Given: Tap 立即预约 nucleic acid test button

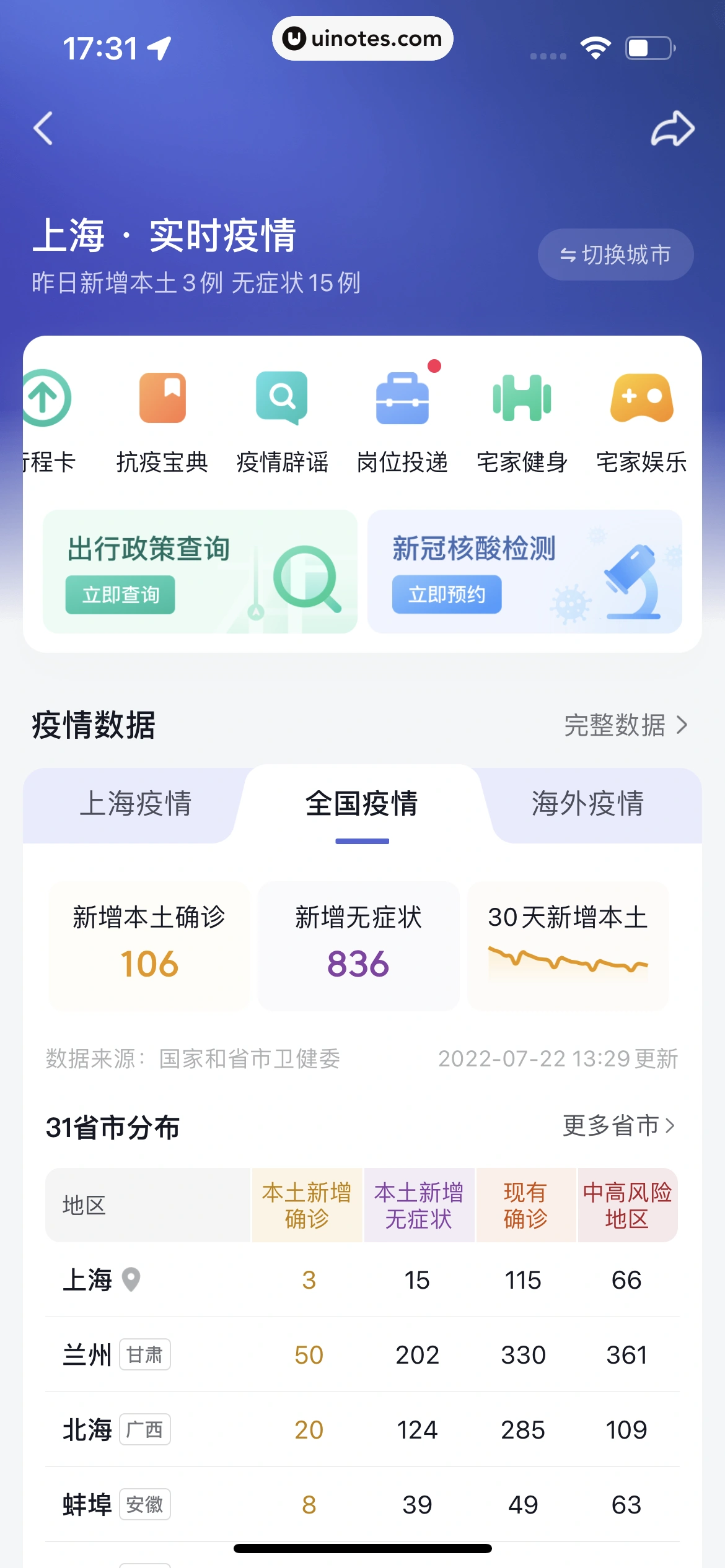Looking at the screenshot, I should tap(447, 595).
